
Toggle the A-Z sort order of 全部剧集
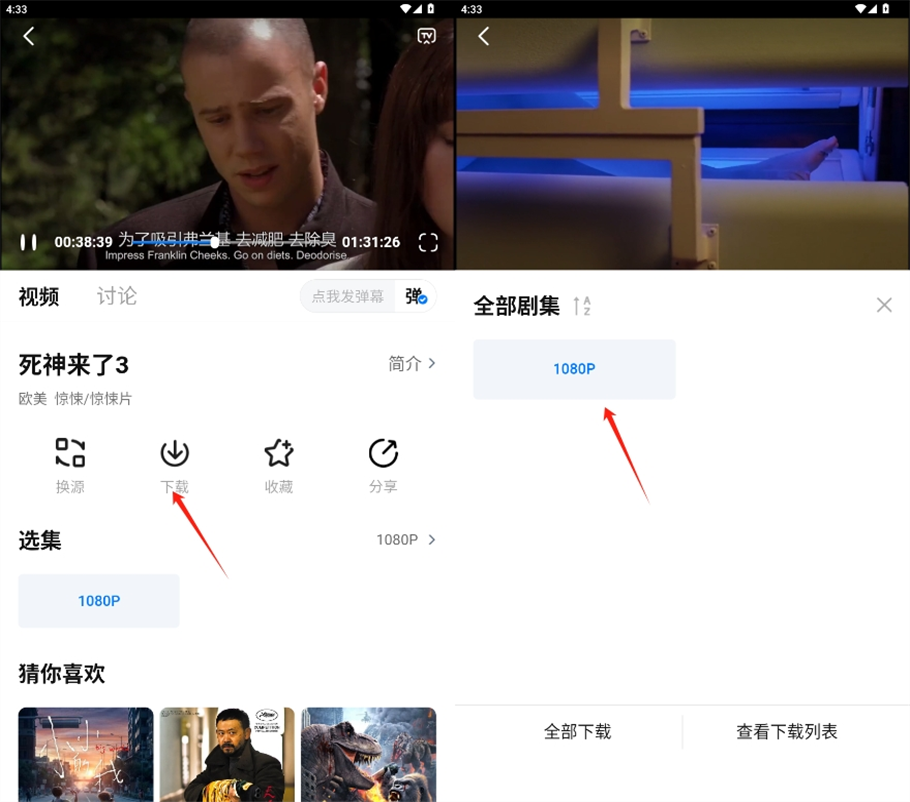coord(582,306)
